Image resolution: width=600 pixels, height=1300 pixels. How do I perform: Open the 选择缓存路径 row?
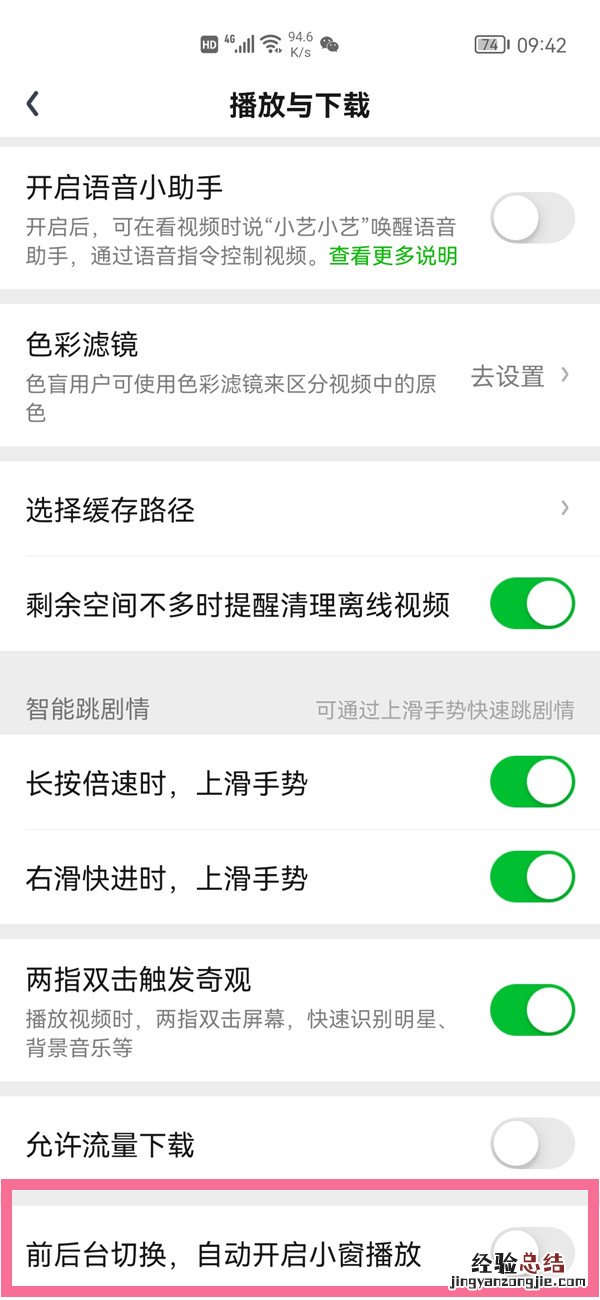coord(300,510)
